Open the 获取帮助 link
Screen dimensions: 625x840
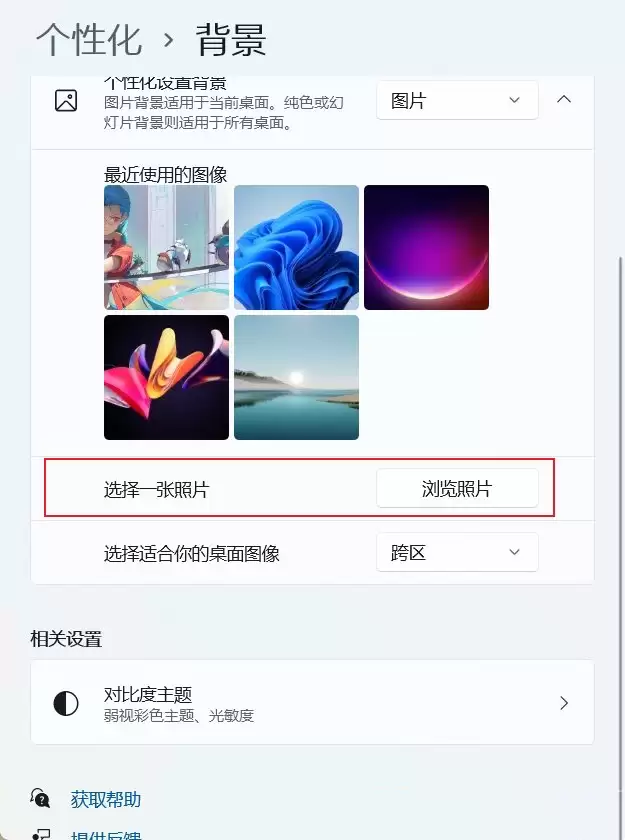pyautogui.click(x=105, y=799)
